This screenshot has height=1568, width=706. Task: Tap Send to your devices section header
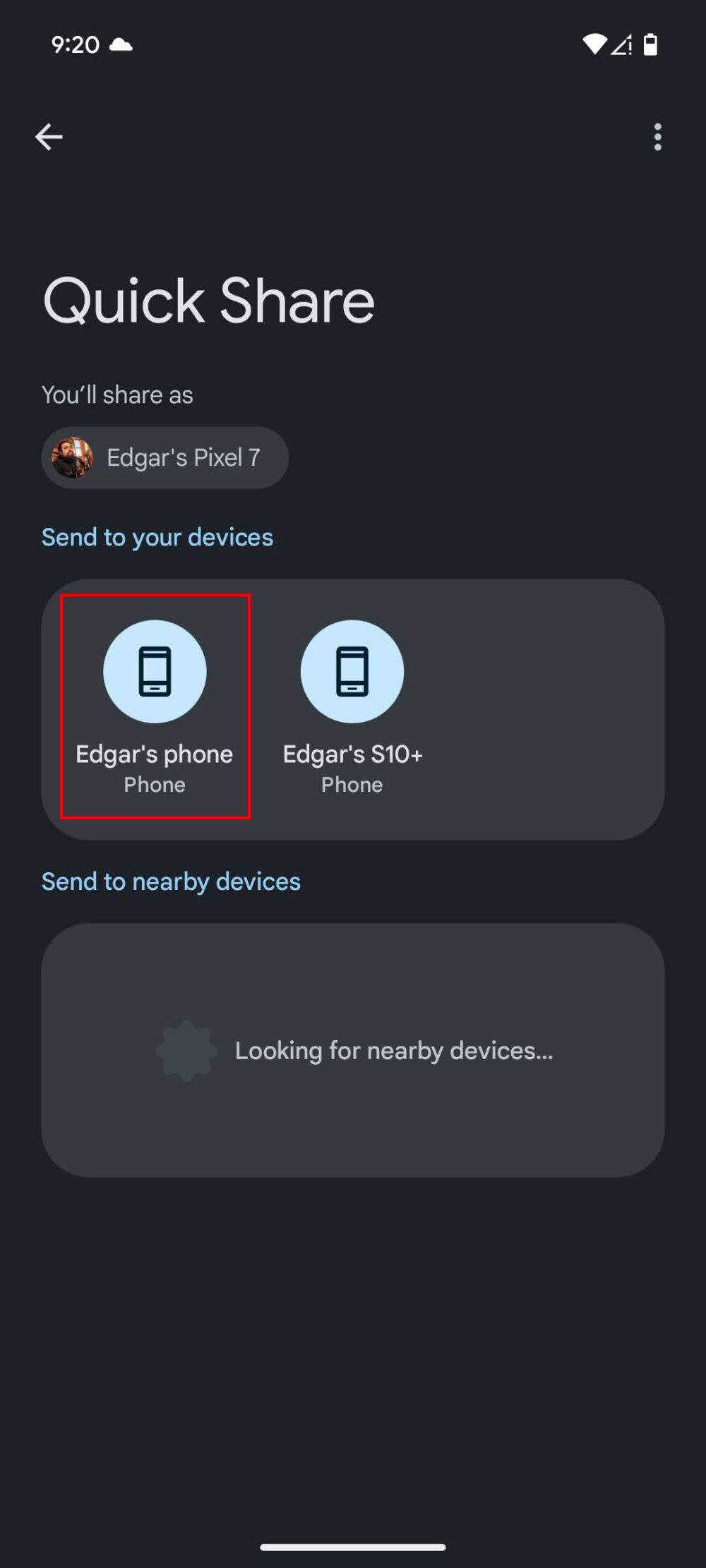pos(157,536)
